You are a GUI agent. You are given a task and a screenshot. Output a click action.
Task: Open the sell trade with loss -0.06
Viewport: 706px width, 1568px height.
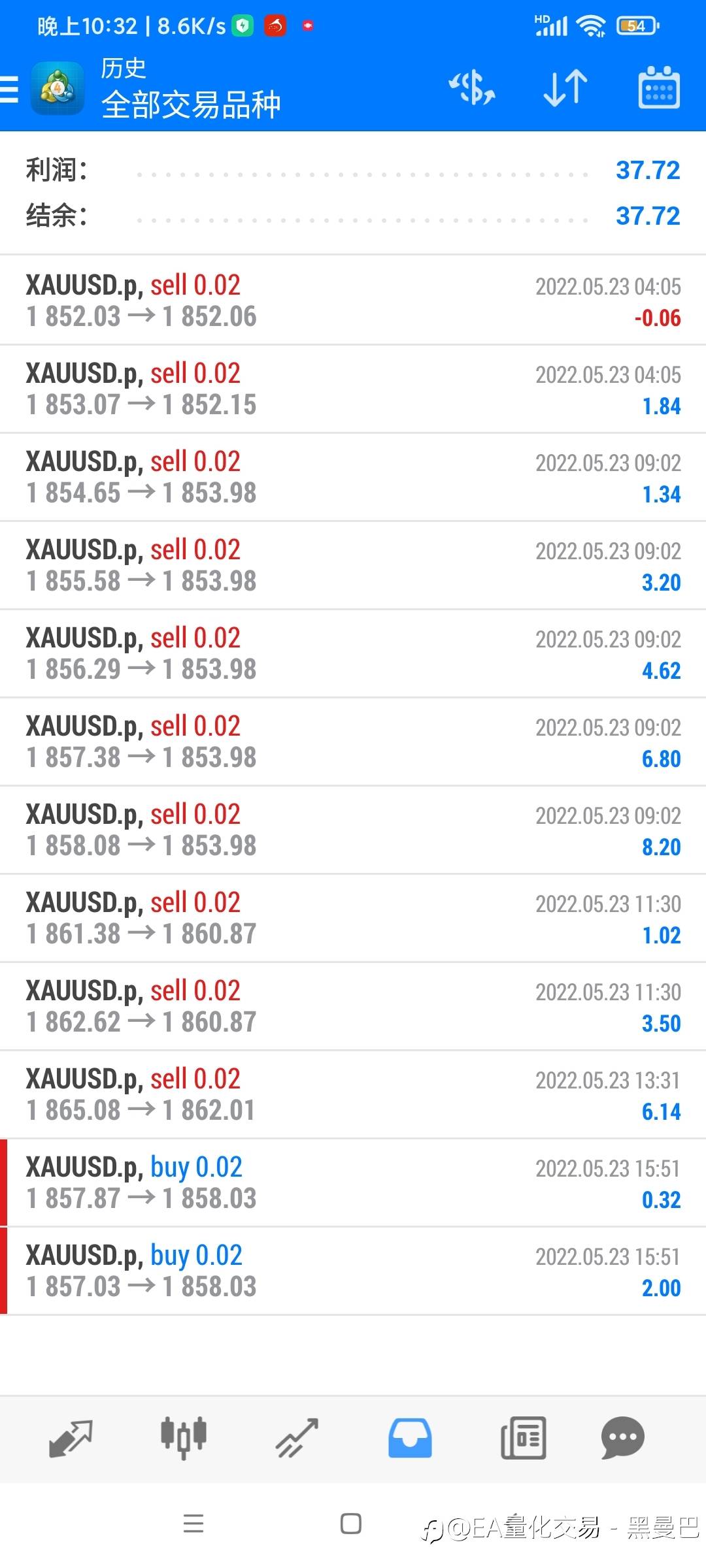[353, 301]
